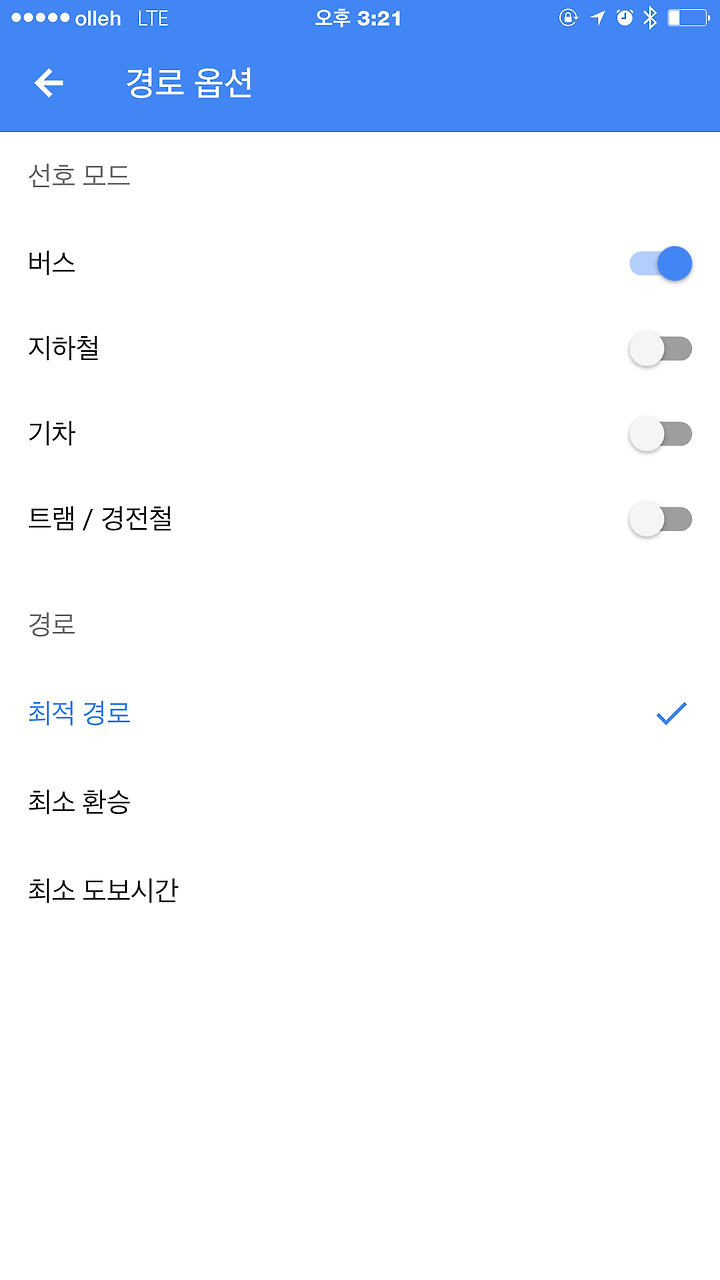This screenshot has height=1280, width=720.
Task: Enable the 지하철 preference
Action: tap(661, 349)
